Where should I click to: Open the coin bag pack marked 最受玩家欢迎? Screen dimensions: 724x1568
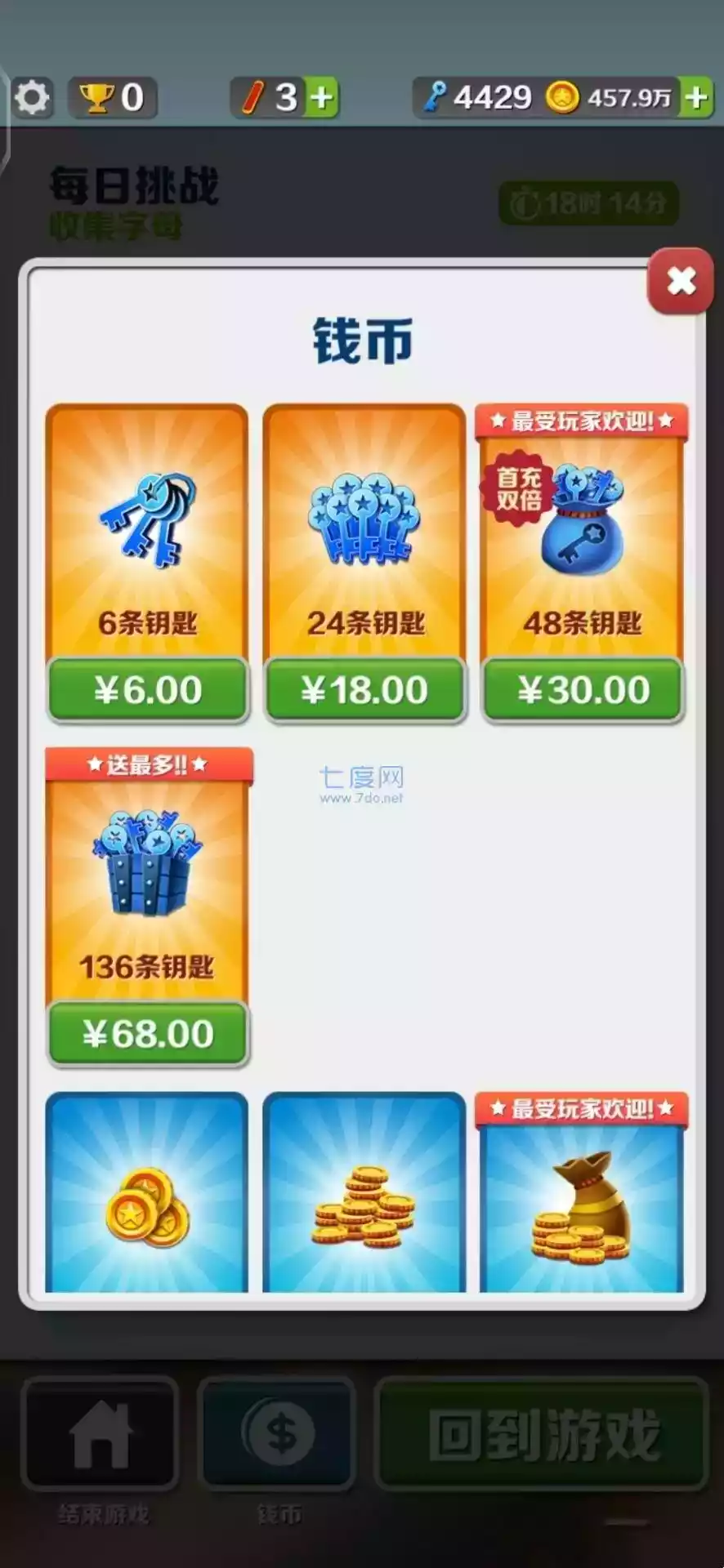[582, 1200]
